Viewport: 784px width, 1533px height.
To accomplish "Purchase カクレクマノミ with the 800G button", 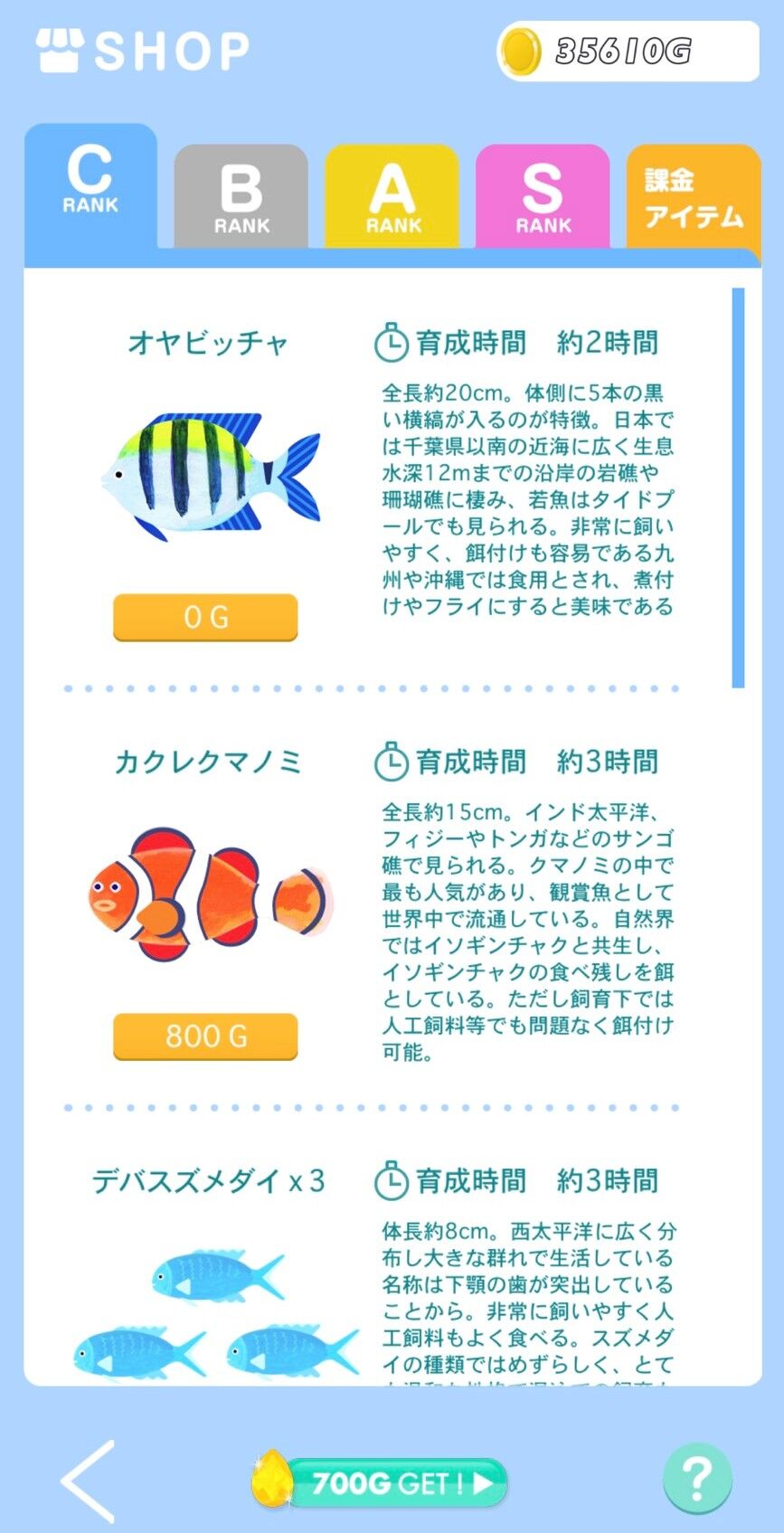I will [x=204, y=1036].
